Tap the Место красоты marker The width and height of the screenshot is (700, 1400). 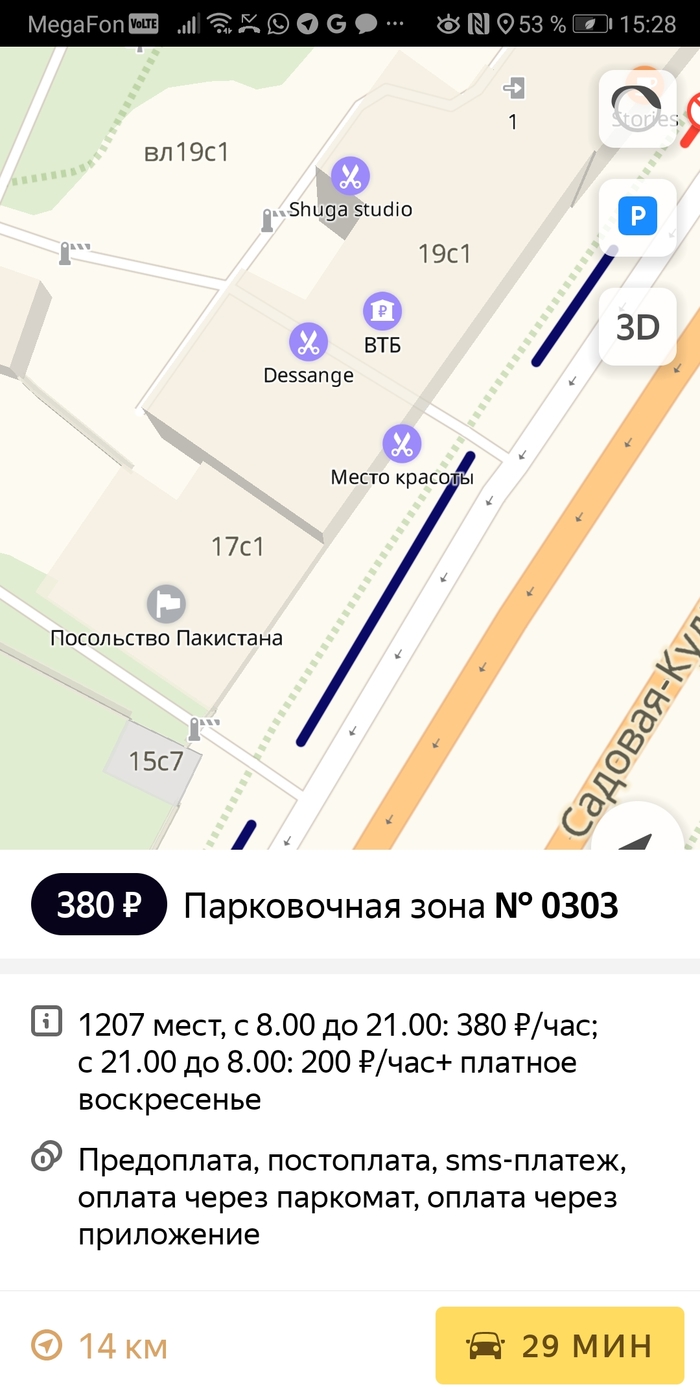point(401,443)
